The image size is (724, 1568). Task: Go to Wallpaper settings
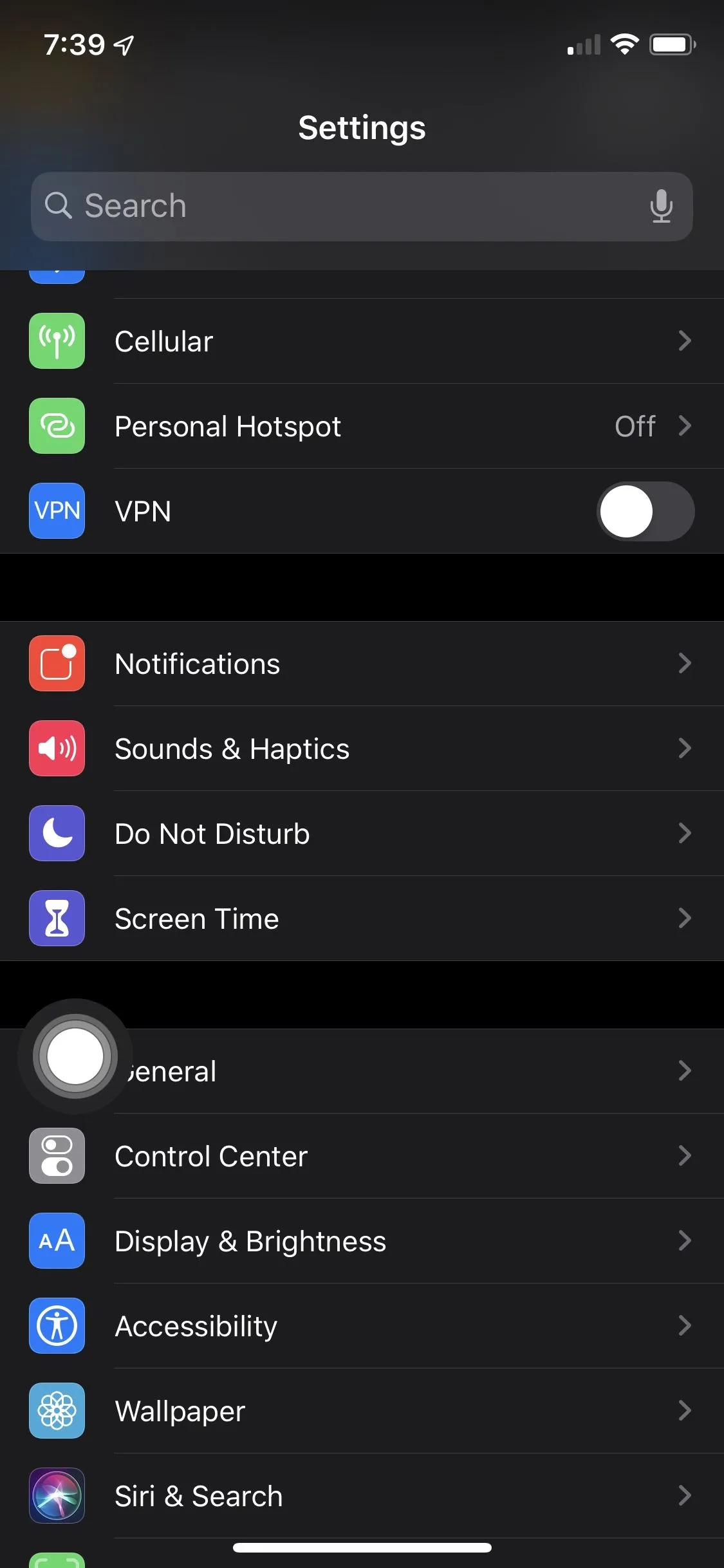click(360, 1412)
